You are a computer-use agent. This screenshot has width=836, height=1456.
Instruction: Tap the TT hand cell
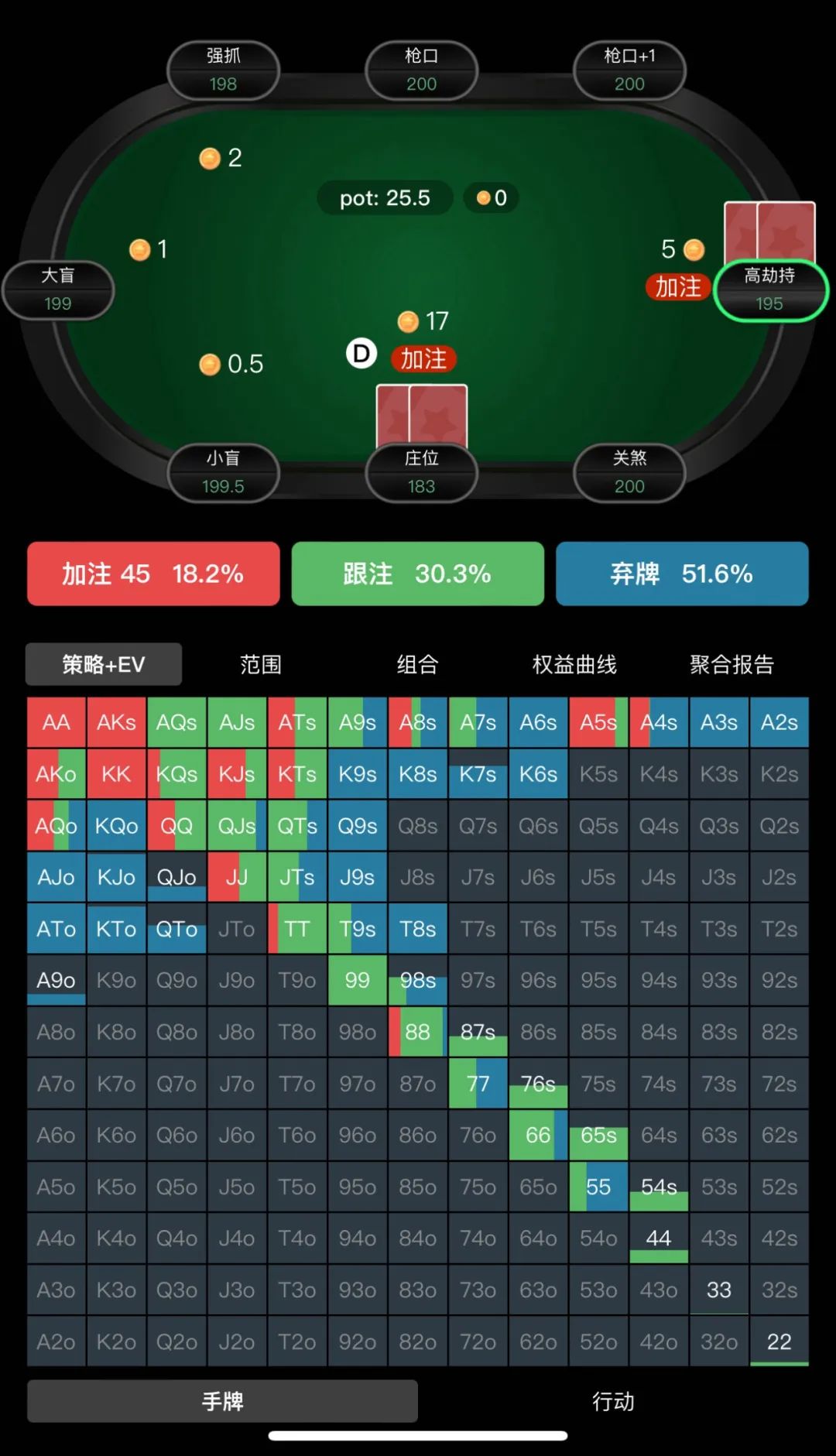[x=297, y=929]
